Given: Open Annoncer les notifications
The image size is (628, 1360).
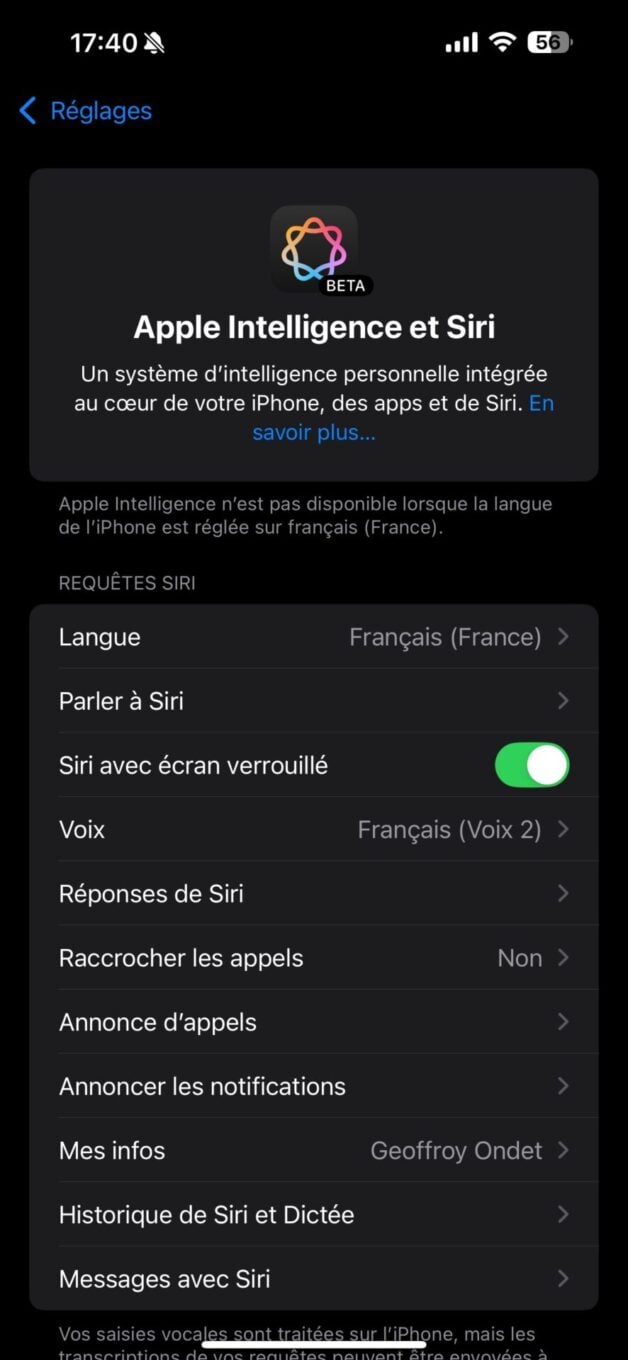Looking at the screenshot, I should click(x=314, y=1086).
